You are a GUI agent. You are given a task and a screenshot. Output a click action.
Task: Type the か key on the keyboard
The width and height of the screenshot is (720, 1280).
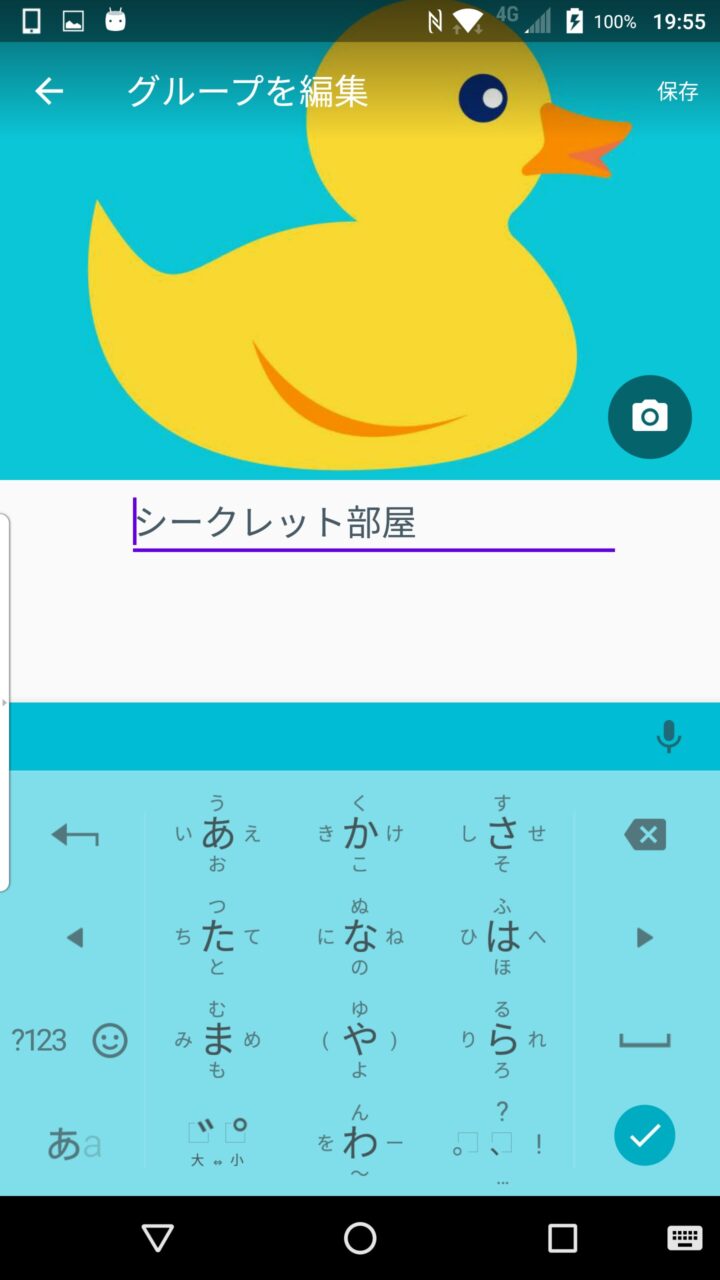click(x=360, y=833)
